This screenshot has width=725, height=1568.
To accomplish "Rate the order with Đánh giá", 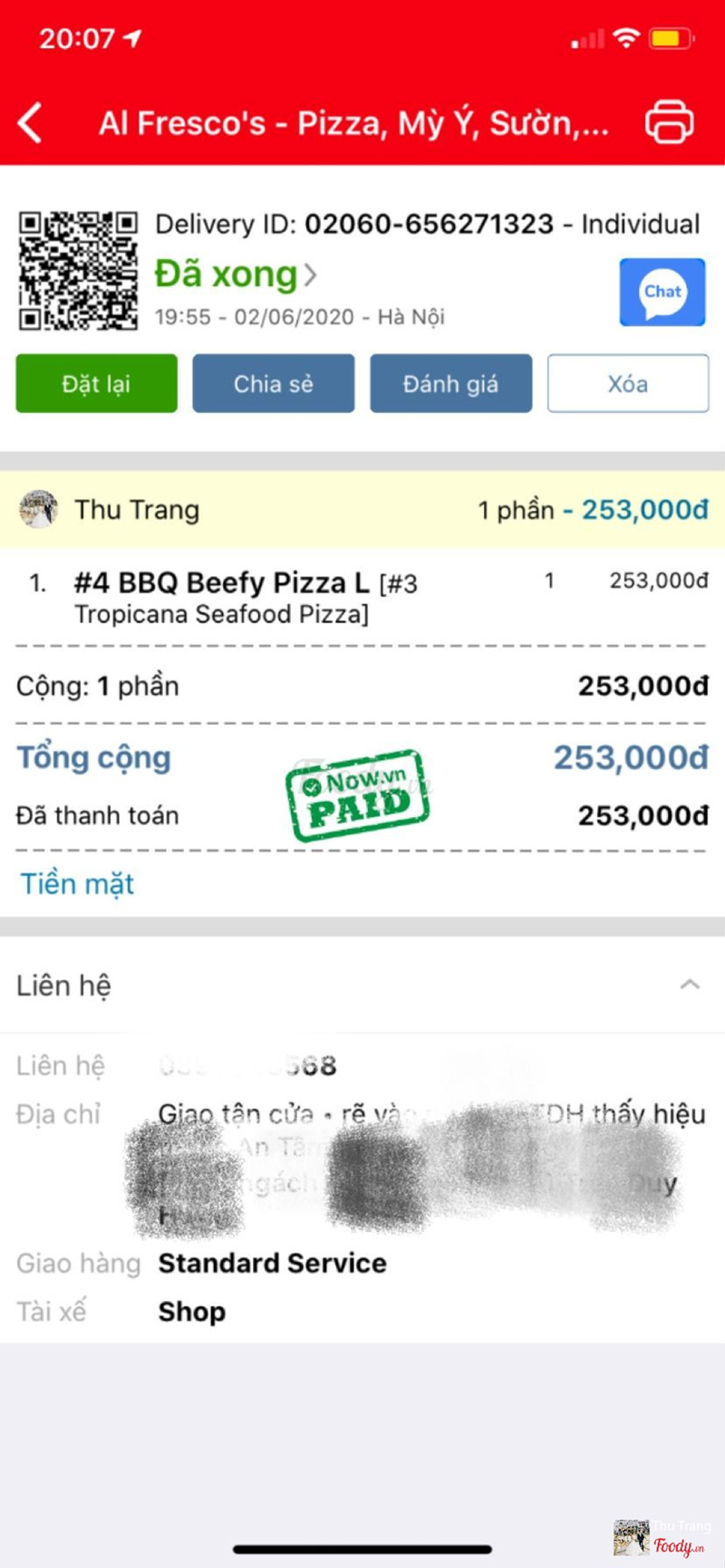I will pos(450,383).
